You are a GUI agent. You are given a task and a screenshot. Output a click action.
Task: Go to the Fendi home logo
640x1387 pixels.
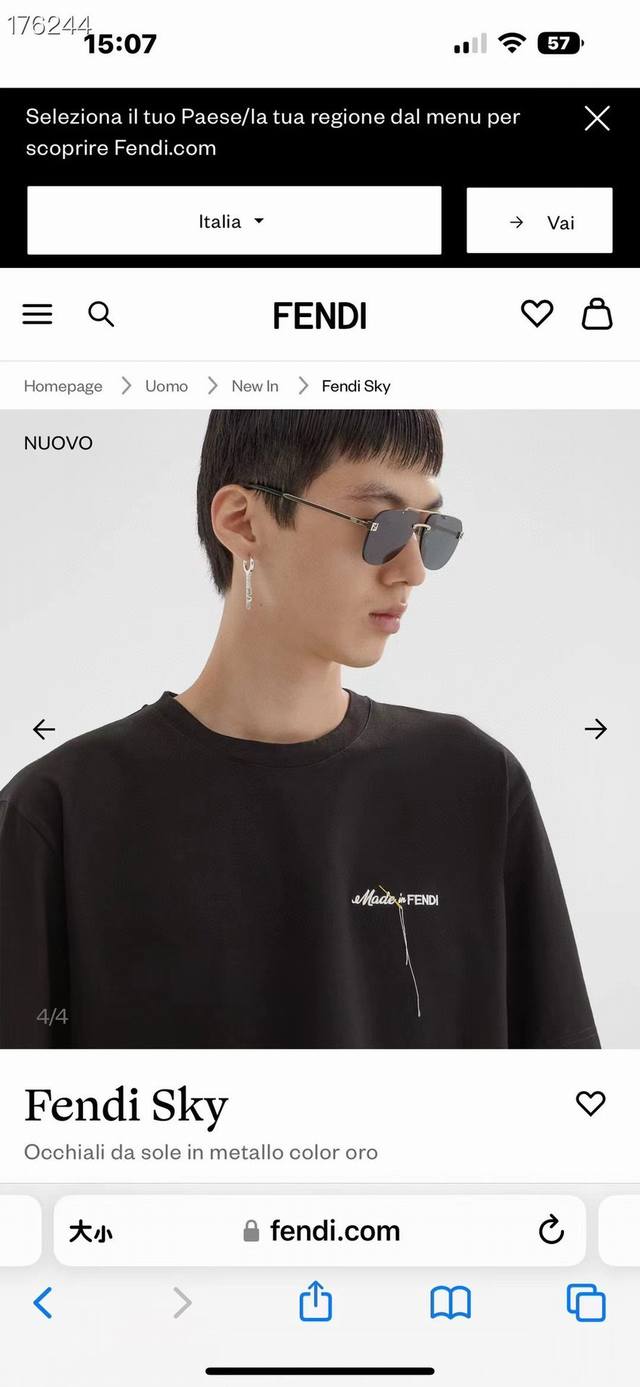tap(320, 317)
